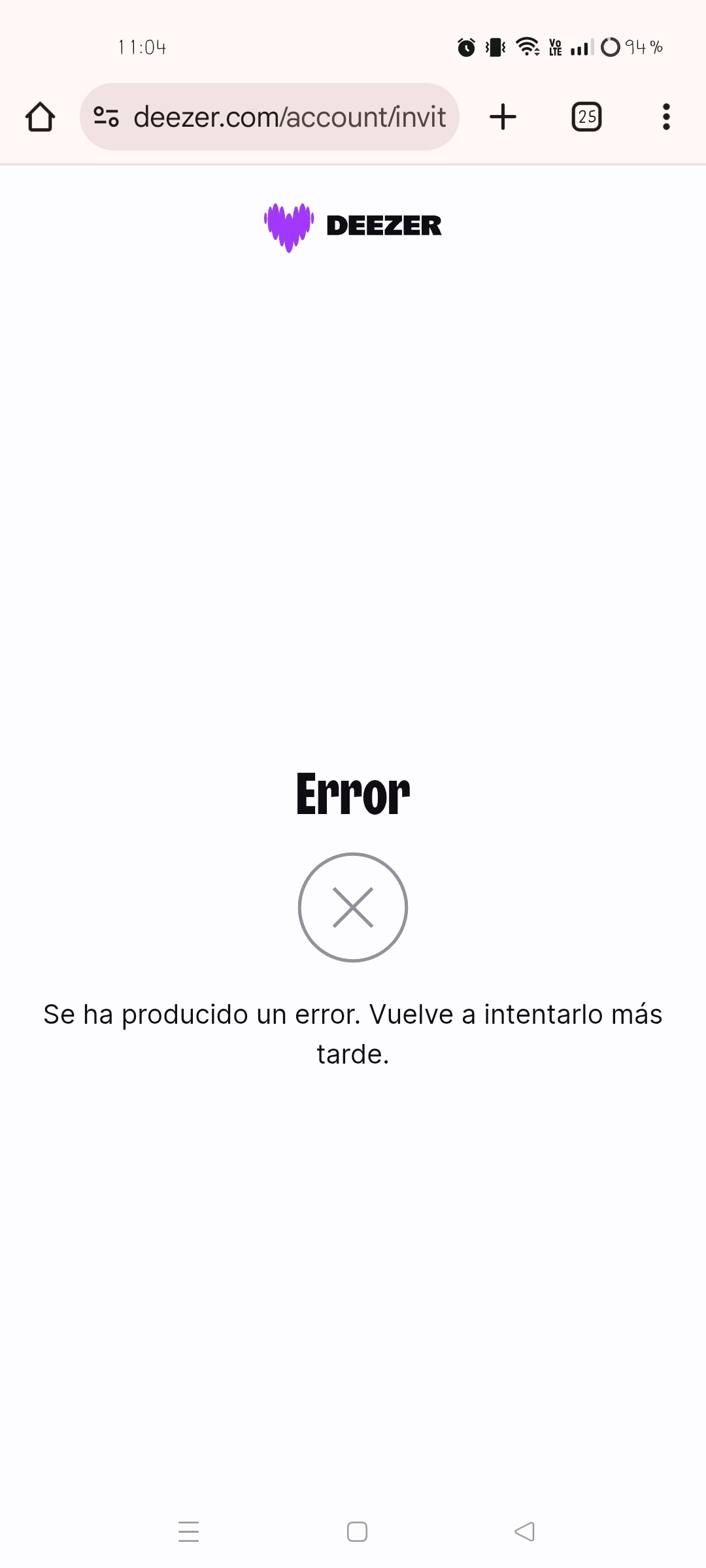Open a new browser tab
The width and height of the screenshot is (706, 1568).
(x=503, y=117)
